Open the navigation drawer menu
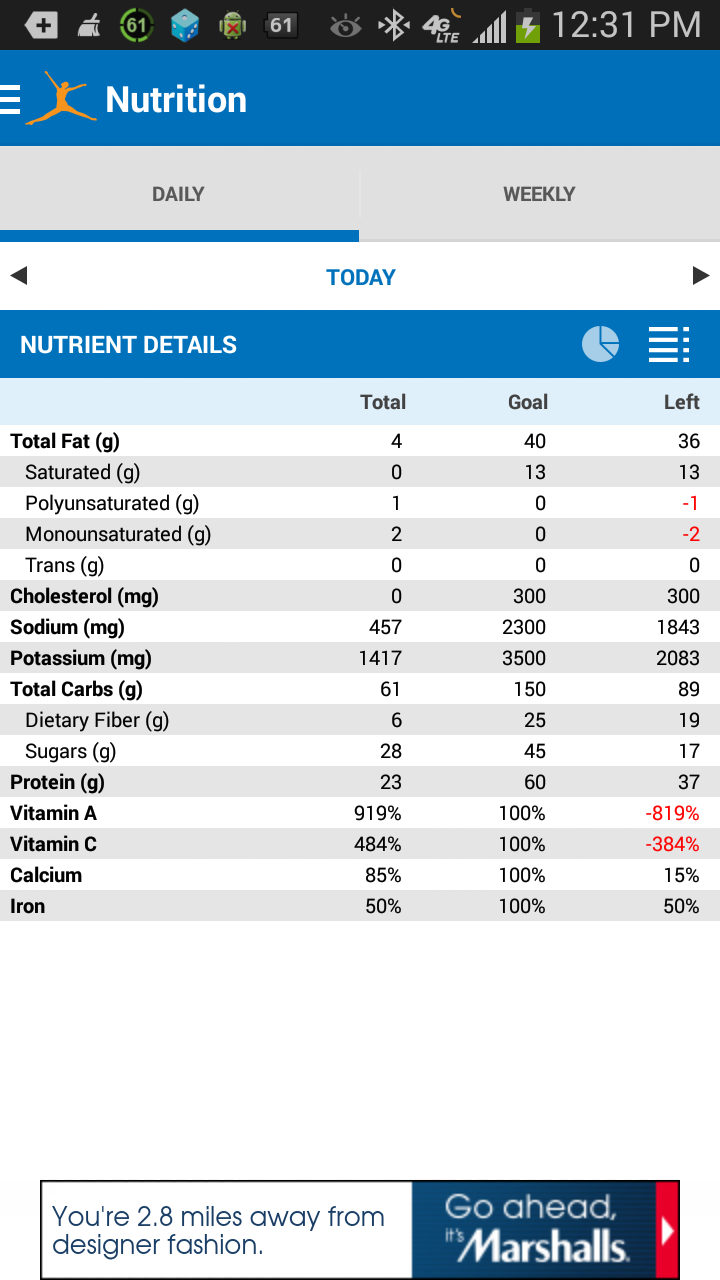The width and height of the screenshot is (720, 1280). point(12,99)
